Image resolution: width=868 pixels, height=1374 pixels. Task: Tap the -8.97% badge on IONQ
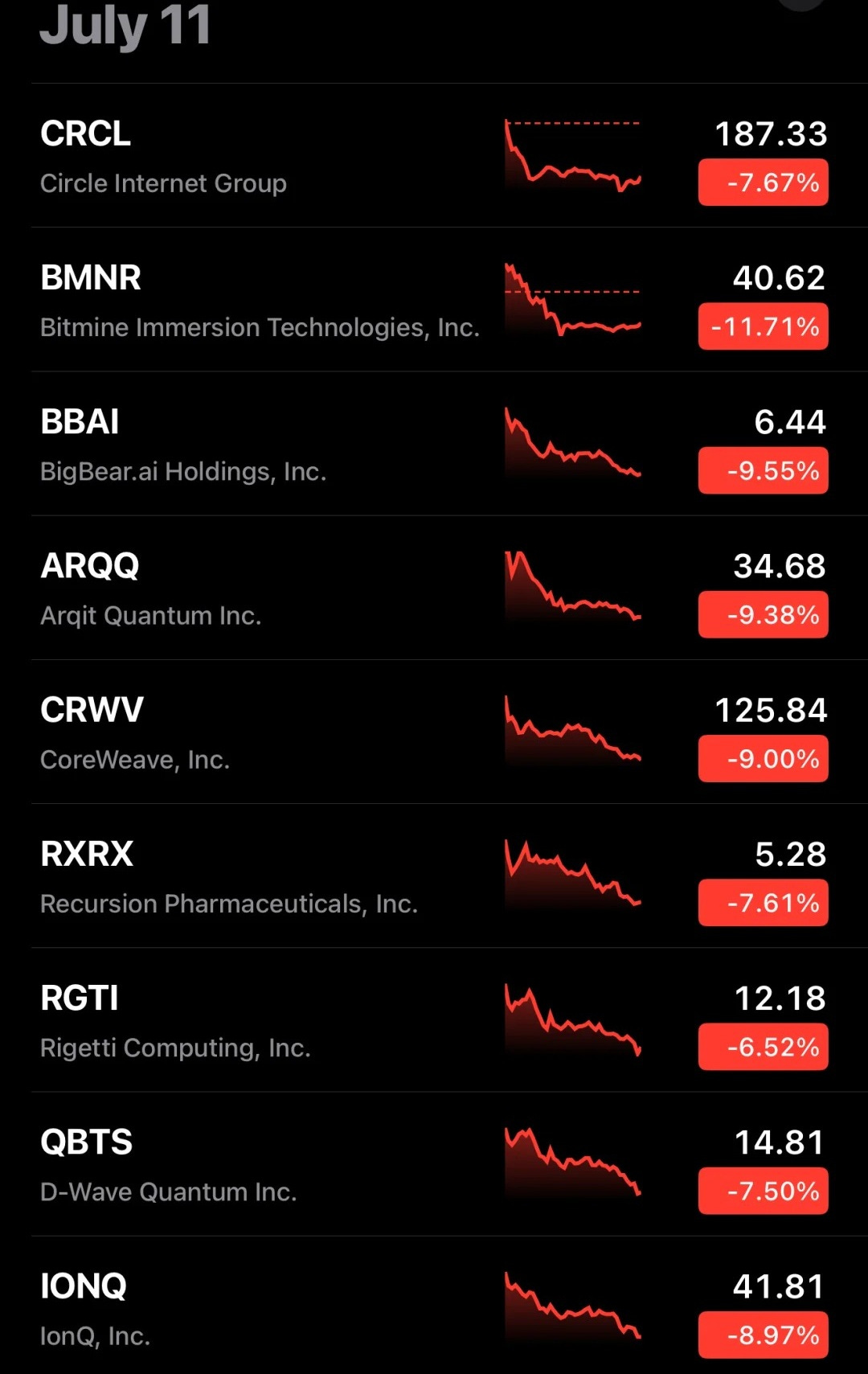pyautogui.click(x=763, y=1335)
